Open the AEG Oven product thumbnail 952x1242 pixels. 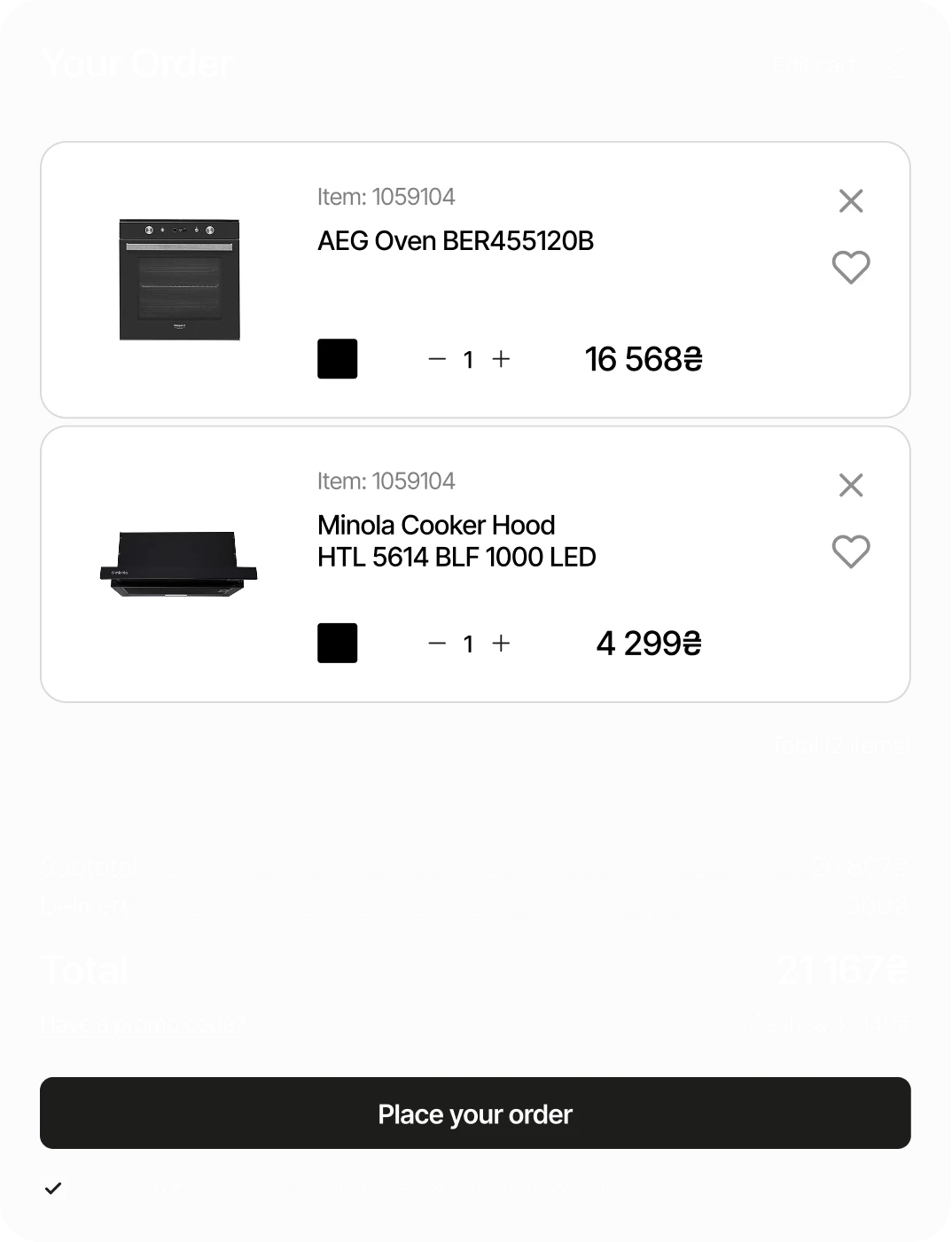pos(179,279)
